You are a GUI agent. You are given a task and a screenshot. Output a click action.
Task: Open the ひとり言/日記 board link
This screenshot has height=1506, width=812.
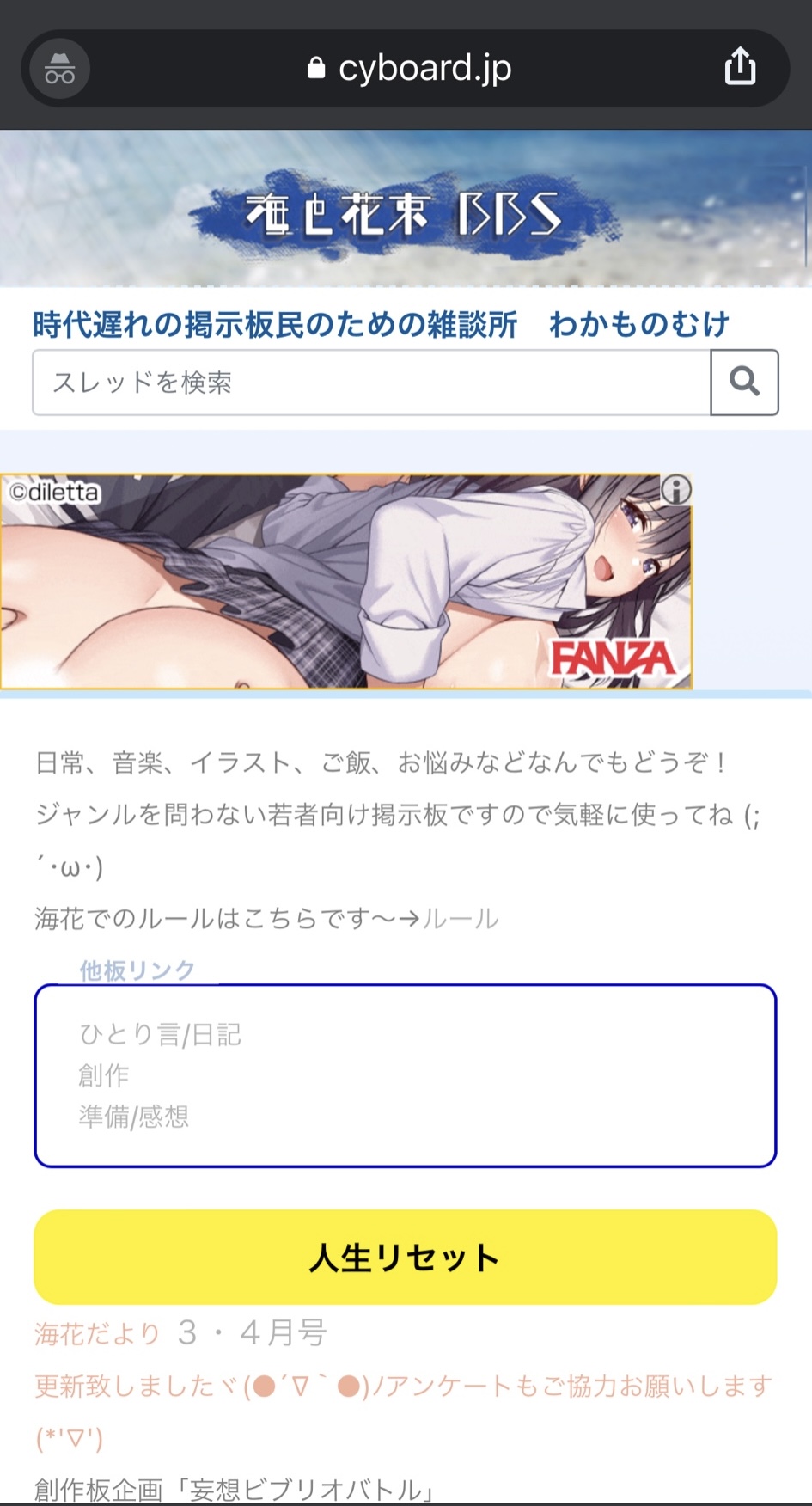[160, 1034]
